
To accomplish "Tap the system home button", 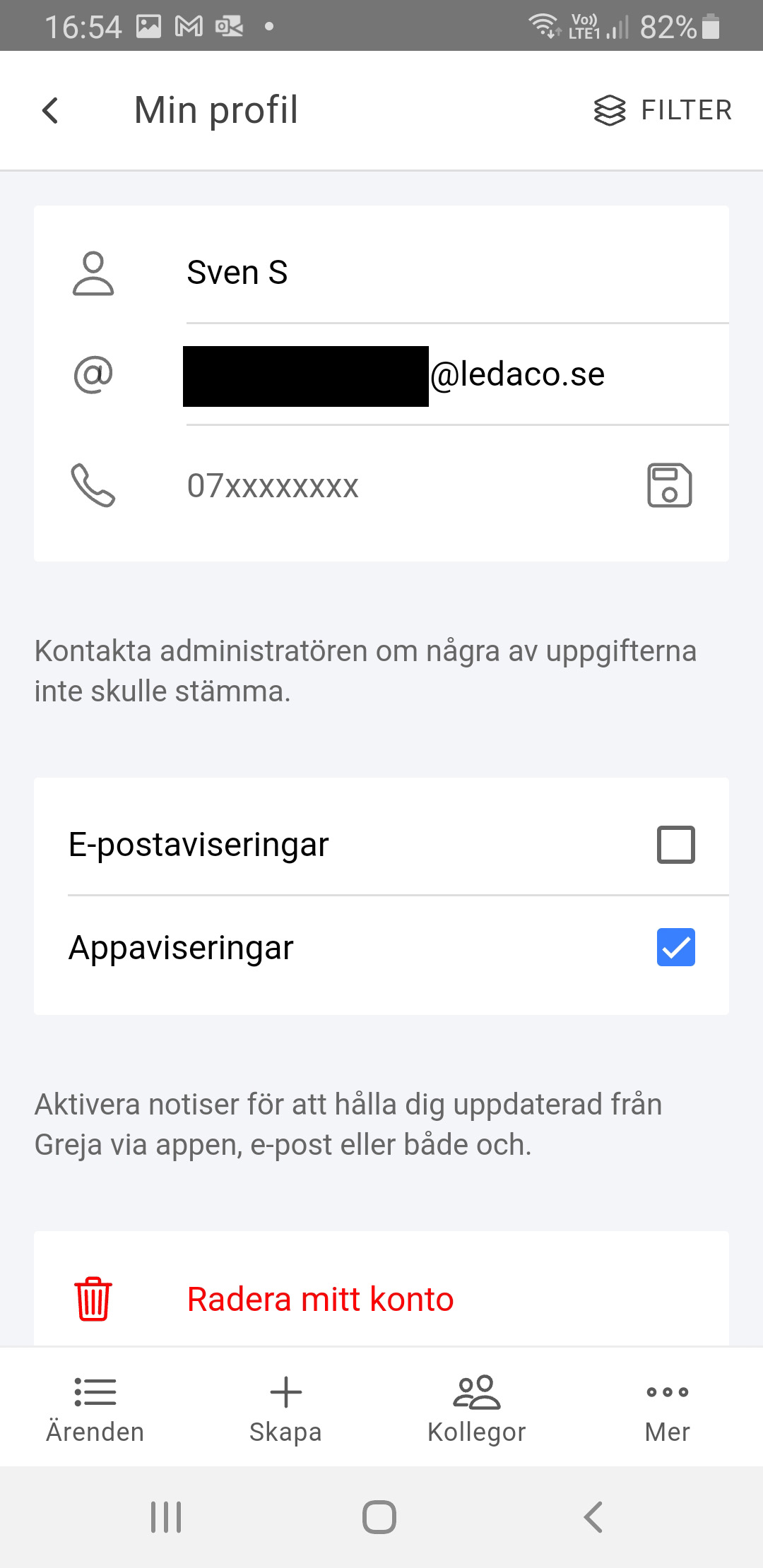I will 379,1516.
